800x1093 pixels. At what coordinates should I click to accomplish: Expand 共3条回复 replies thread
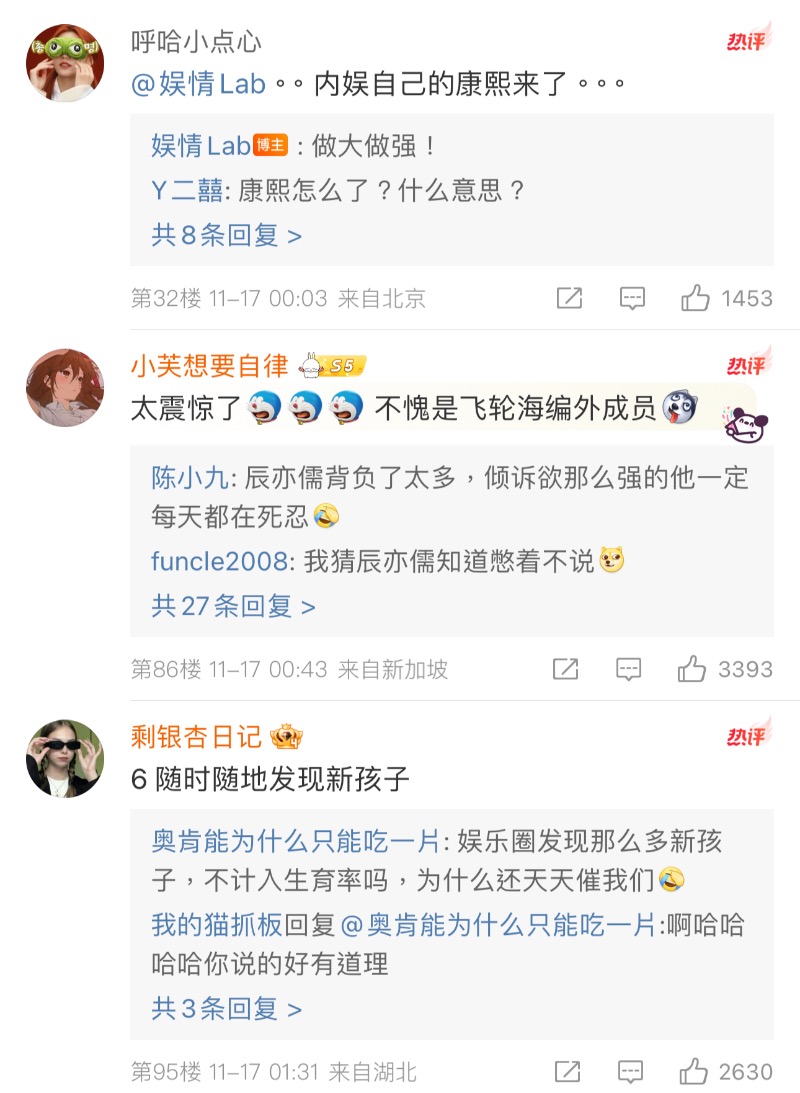tap(226, 1009)
